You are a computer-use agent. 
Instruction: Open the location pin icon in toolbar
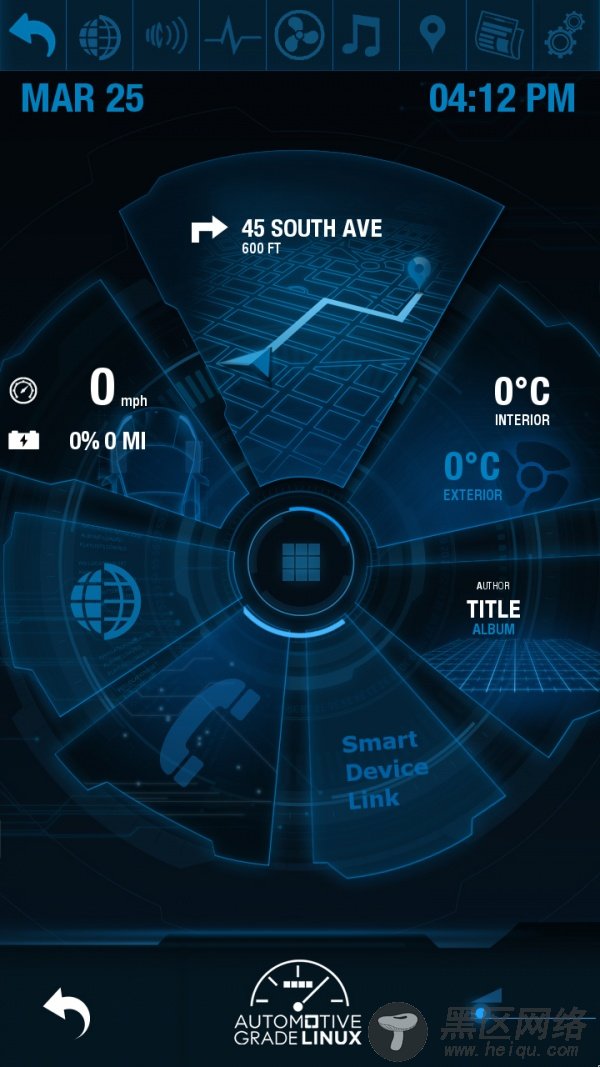432,35
